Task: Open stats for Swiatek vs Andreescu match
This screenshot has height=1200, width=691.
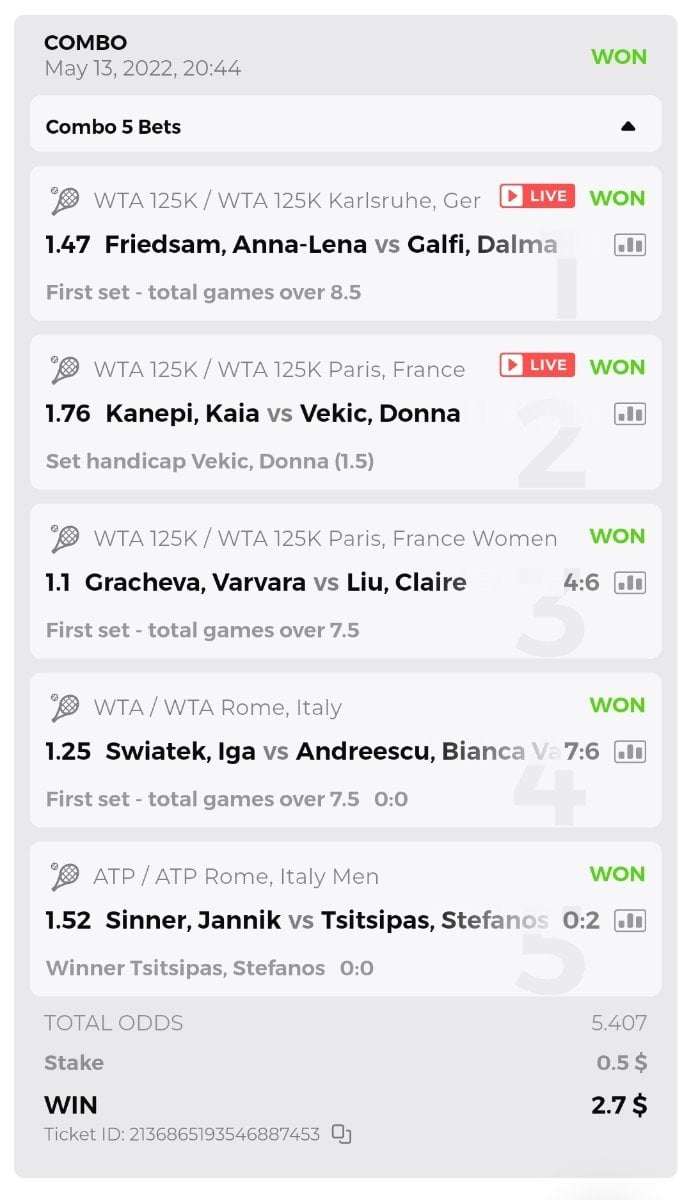Action: (630, 751)
